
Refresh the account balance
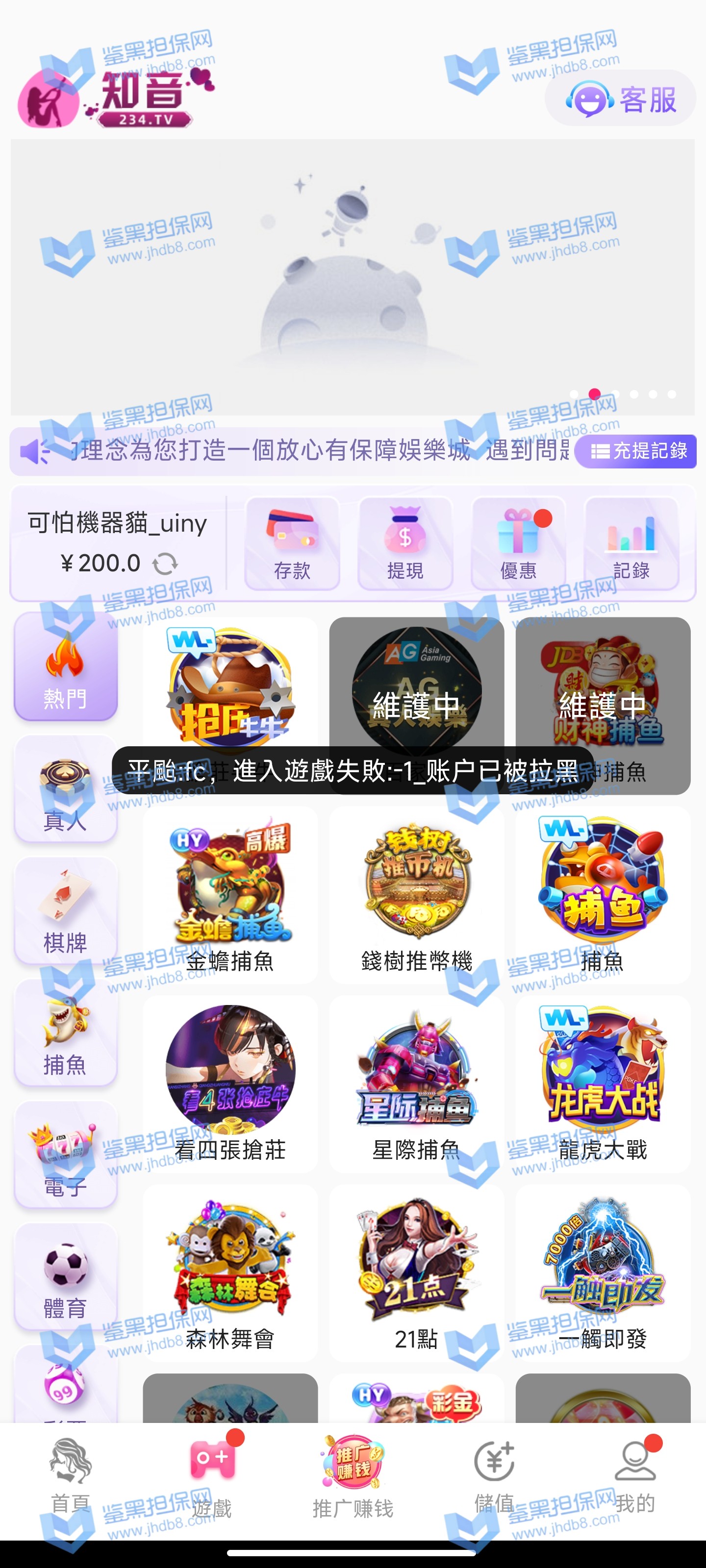pos(164,563)
